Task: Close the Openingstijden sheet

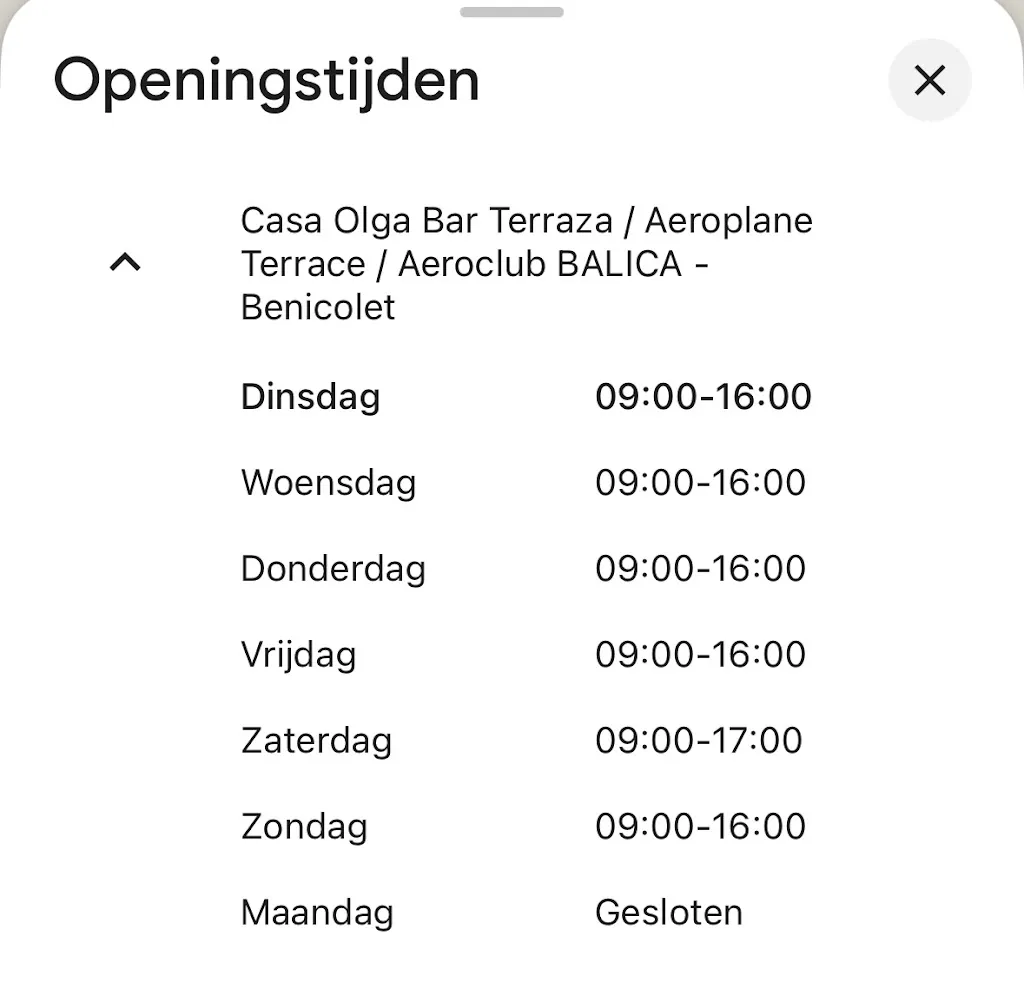Action: coord(929,80)
